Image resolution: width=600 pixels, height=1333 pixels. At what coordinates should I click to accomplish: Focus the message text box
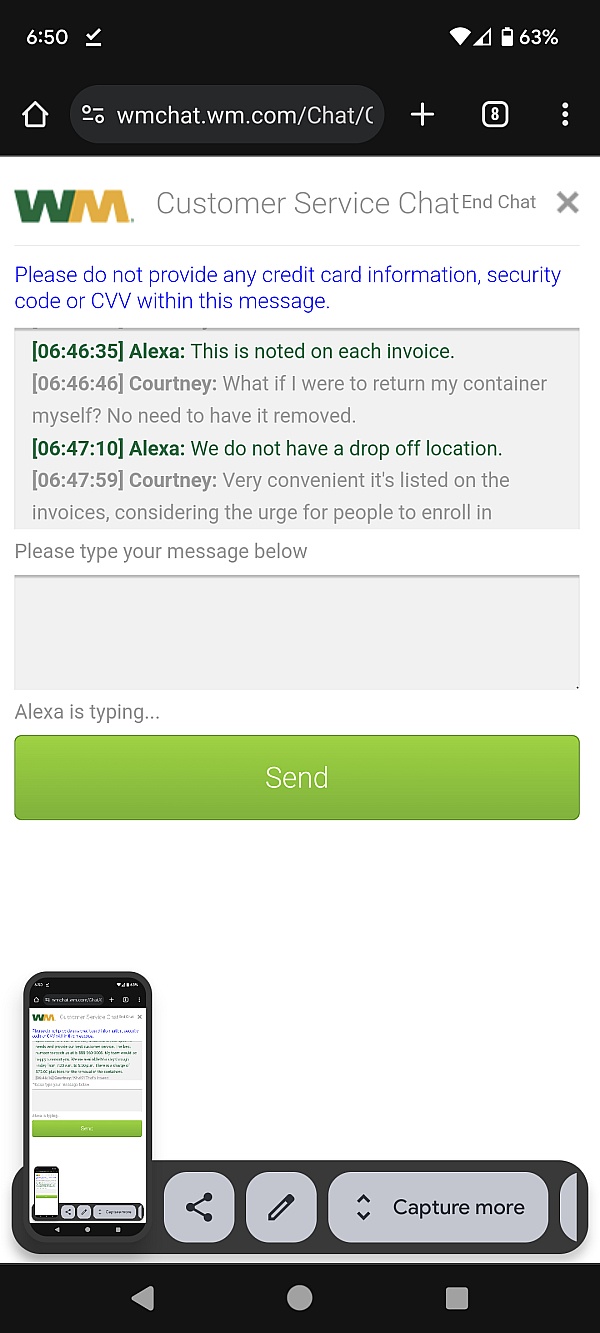[297, 632]
